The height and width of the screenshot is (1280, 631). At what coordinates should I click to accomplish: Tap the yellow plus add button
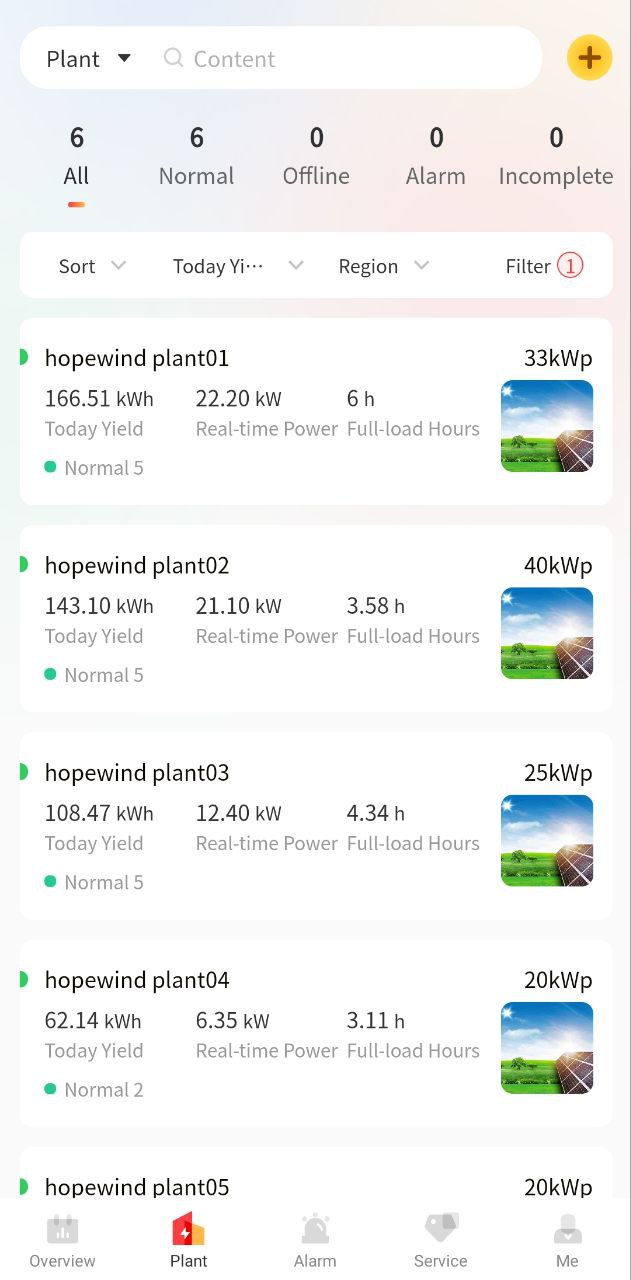click(589, 58)
